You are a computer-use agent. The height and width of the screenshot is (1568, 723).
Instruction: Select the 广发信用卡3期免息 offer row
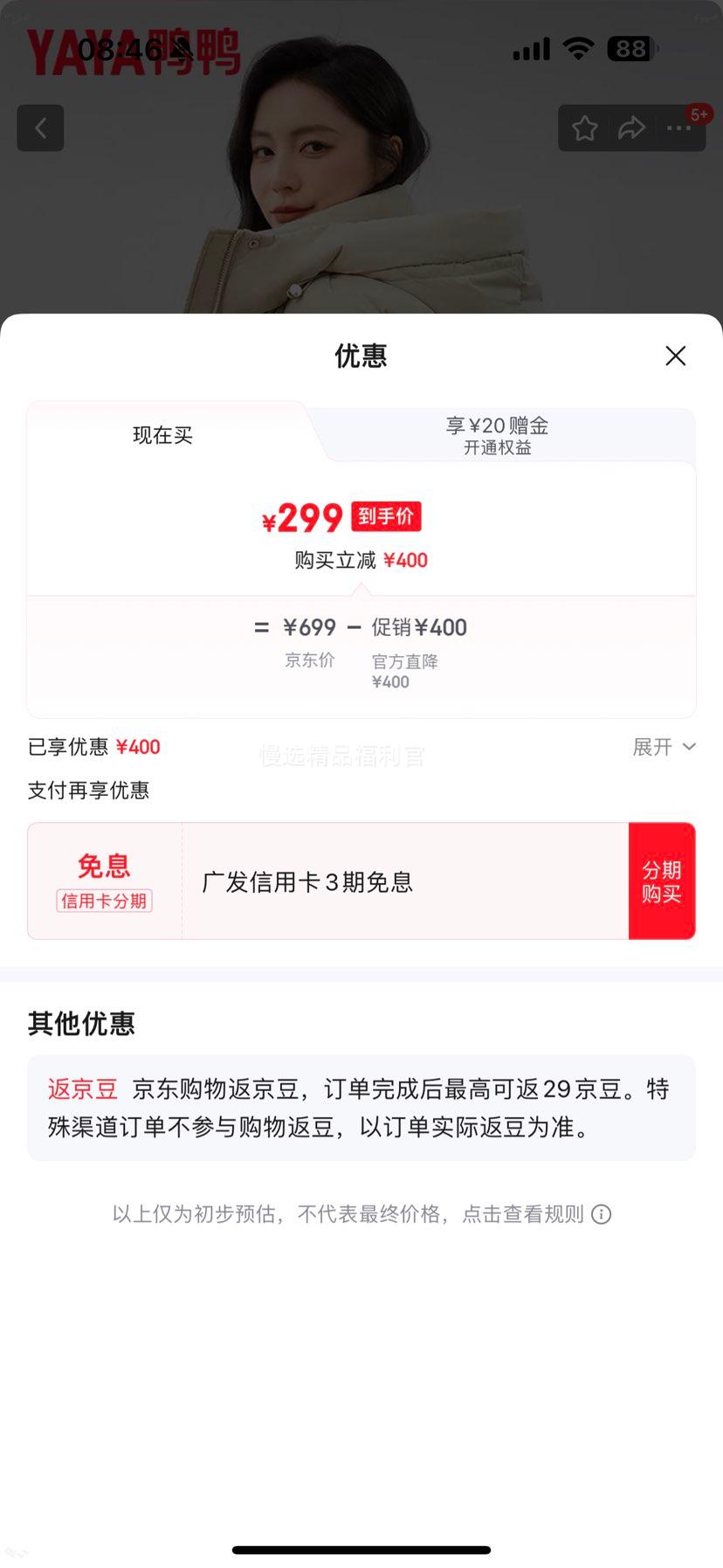306,881
